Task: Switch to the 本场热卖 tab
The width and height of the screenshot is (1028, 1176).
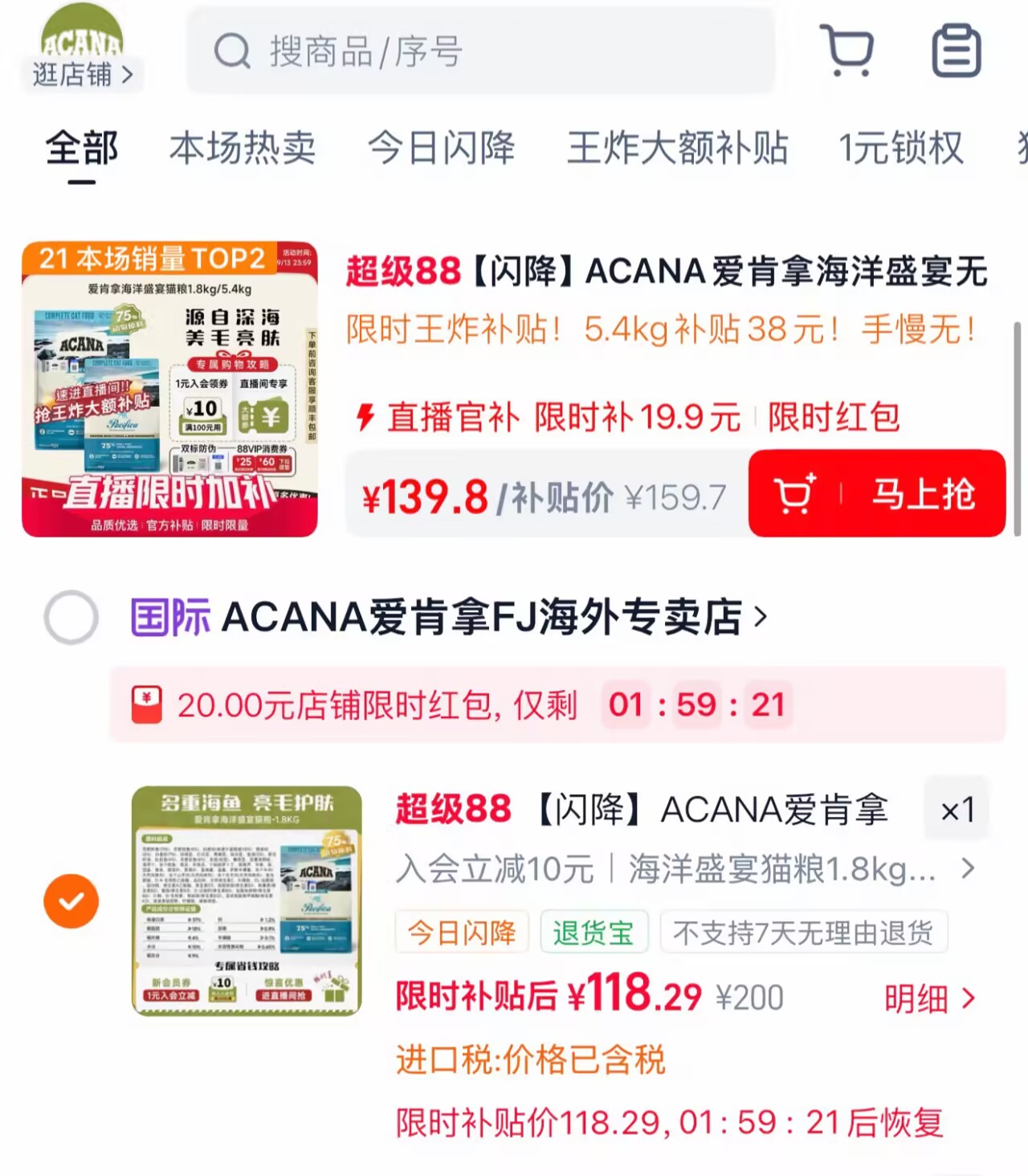Action: [x=243, y=149]
